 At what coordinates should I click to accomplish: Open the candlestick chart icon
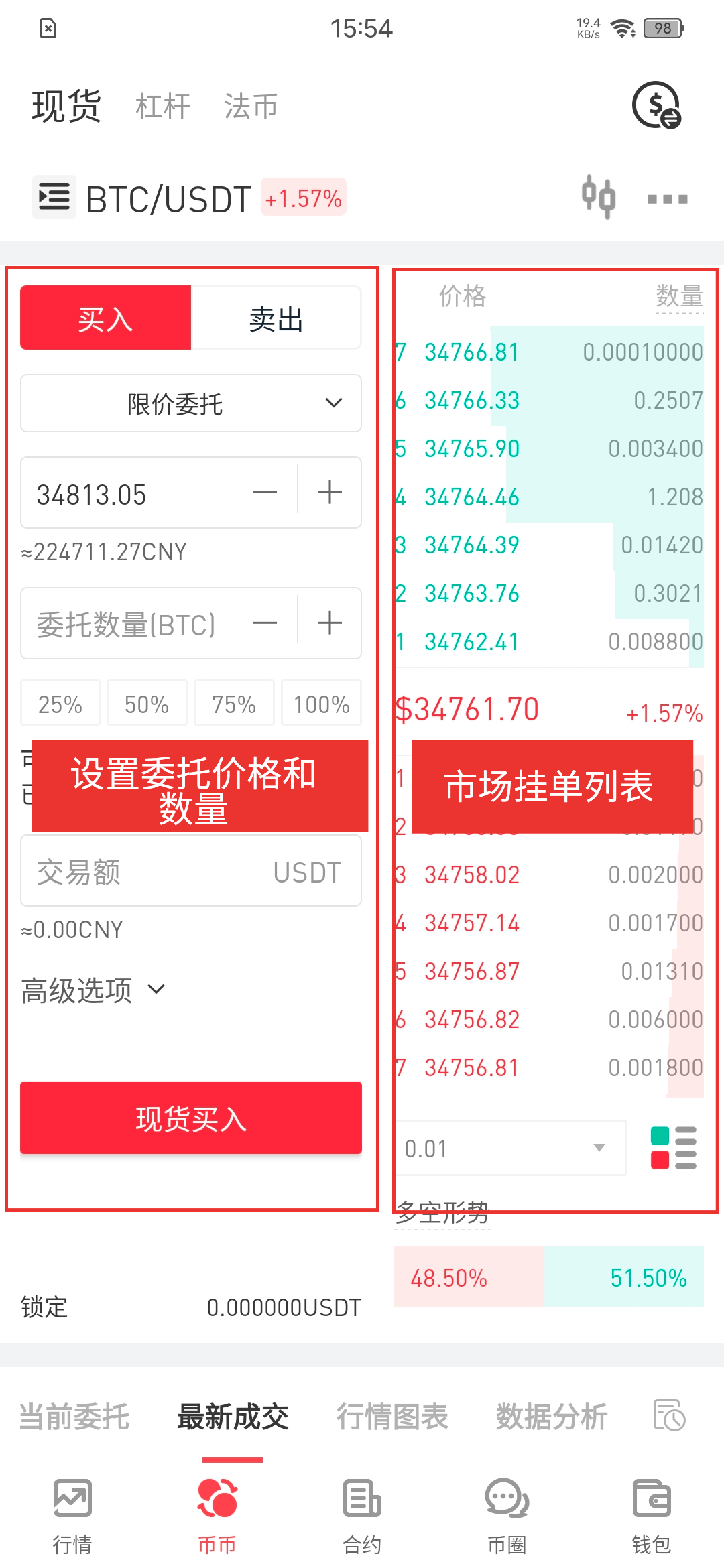pyautogui.click(x=598, y=197)
